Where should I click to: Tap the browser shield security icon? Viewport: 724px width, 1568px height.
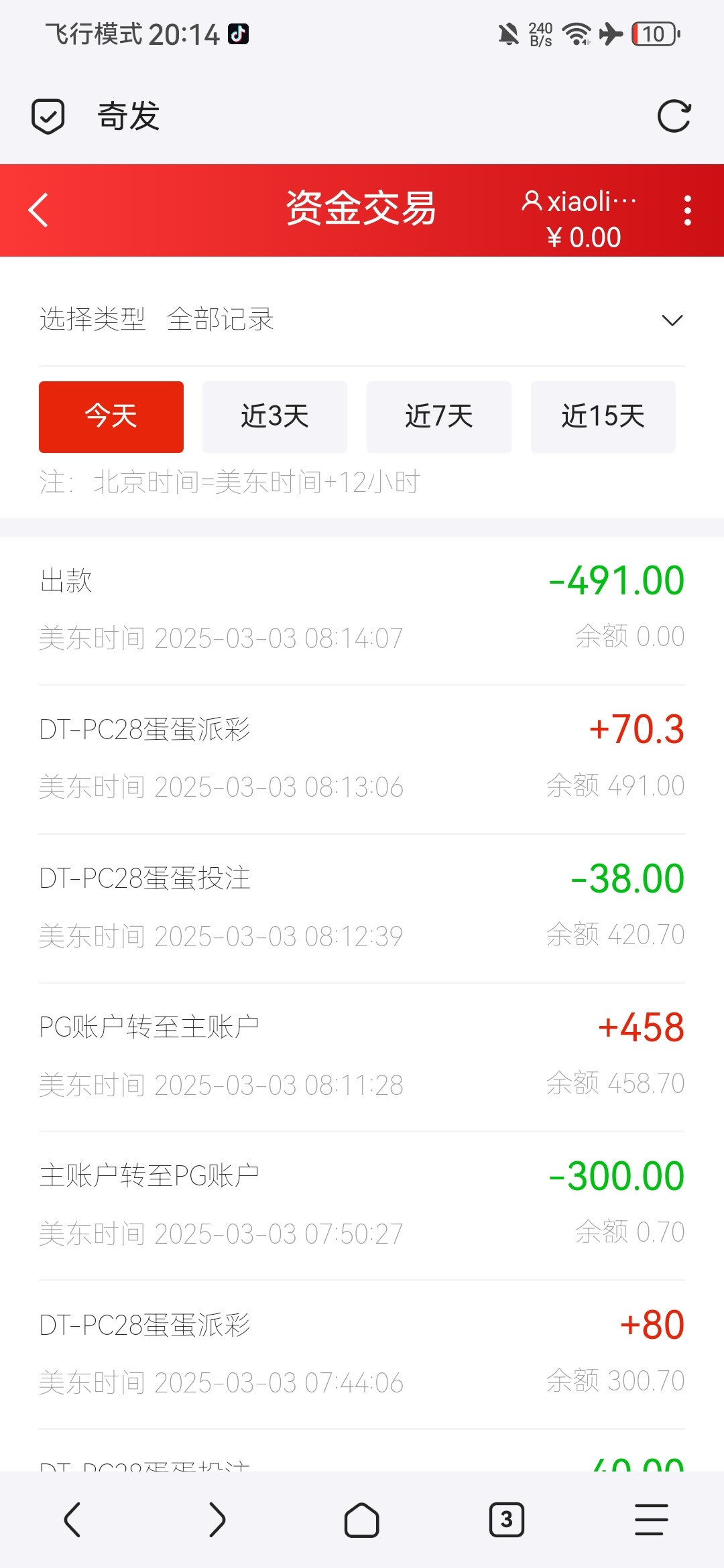tap(48, 117)
